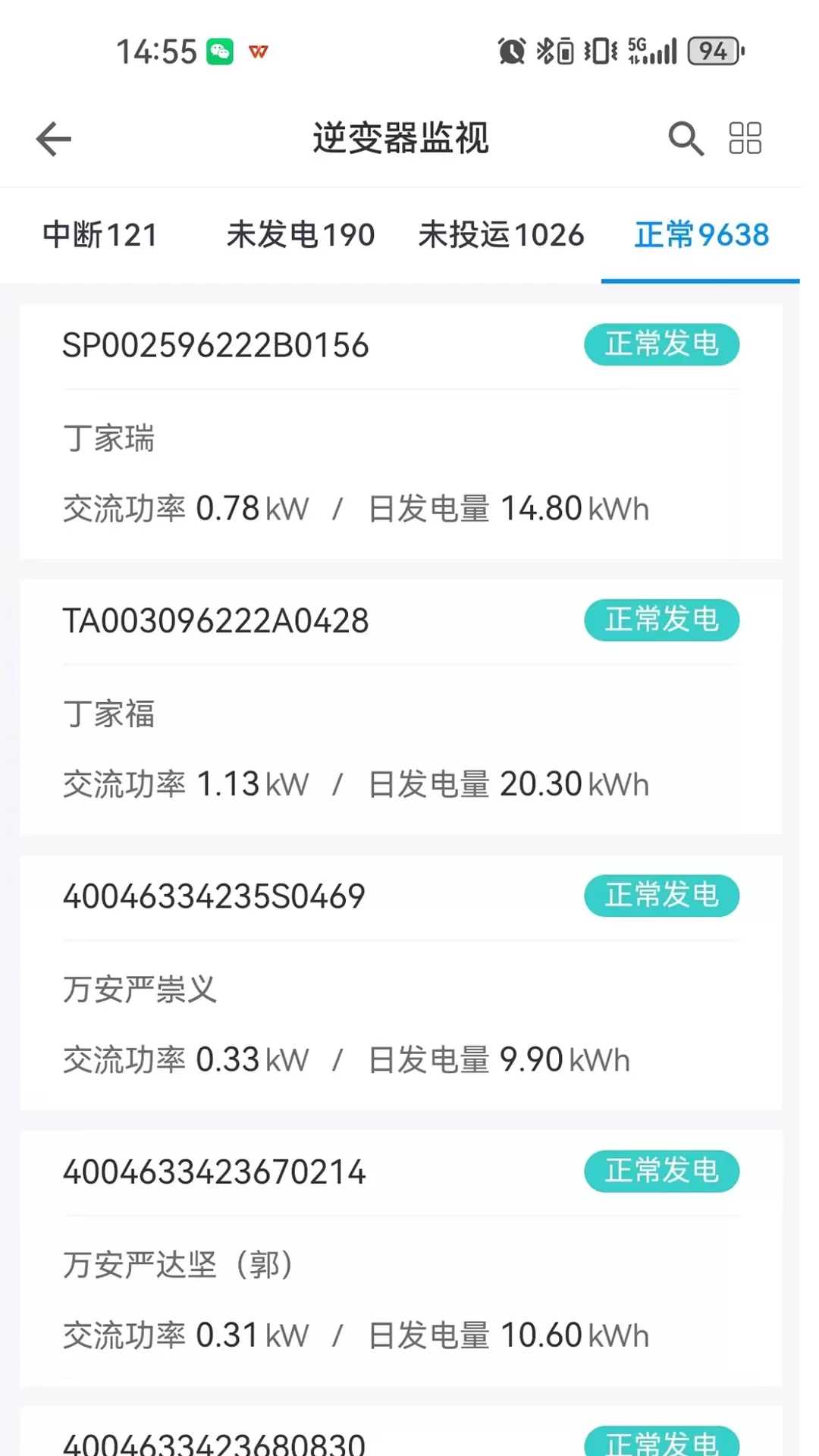
Task: Open the 400463342367O214 inverter card
Action: 401,1258
